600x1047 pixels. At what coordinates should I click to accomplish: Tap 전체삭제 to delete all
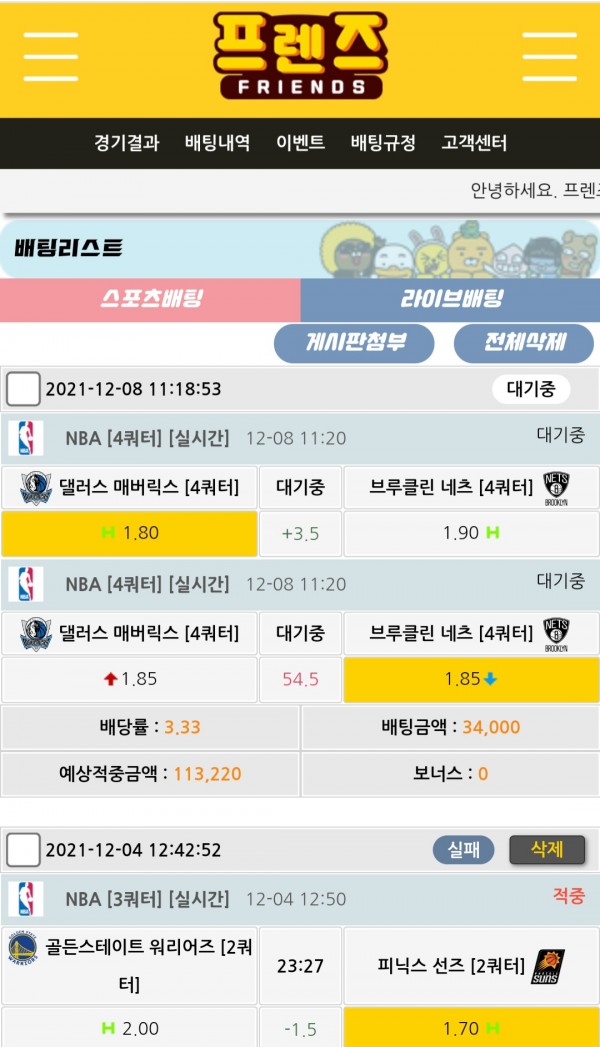pos(523,343)
